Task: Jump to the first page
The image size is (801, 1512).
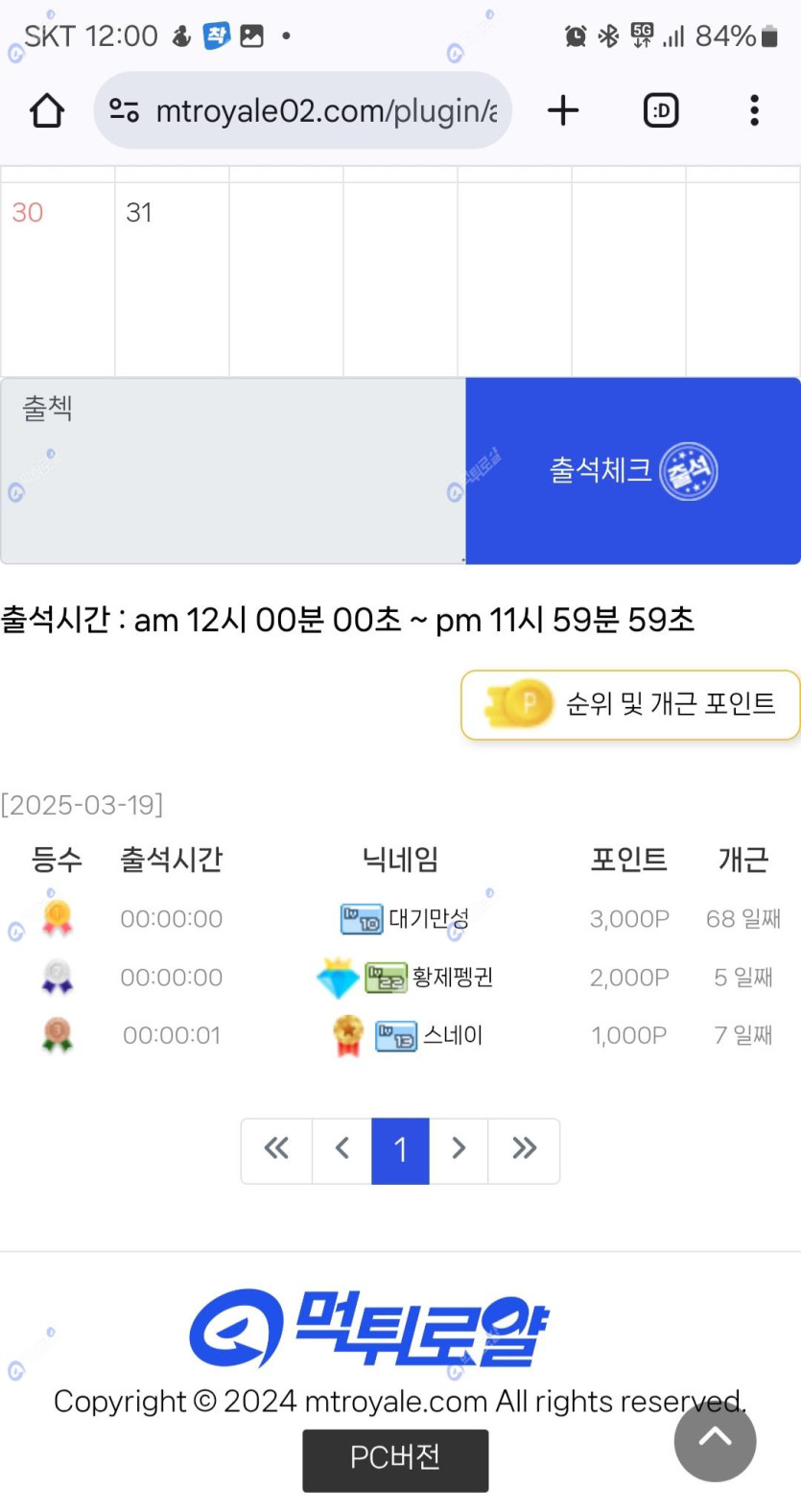Action: point(276,1149)
